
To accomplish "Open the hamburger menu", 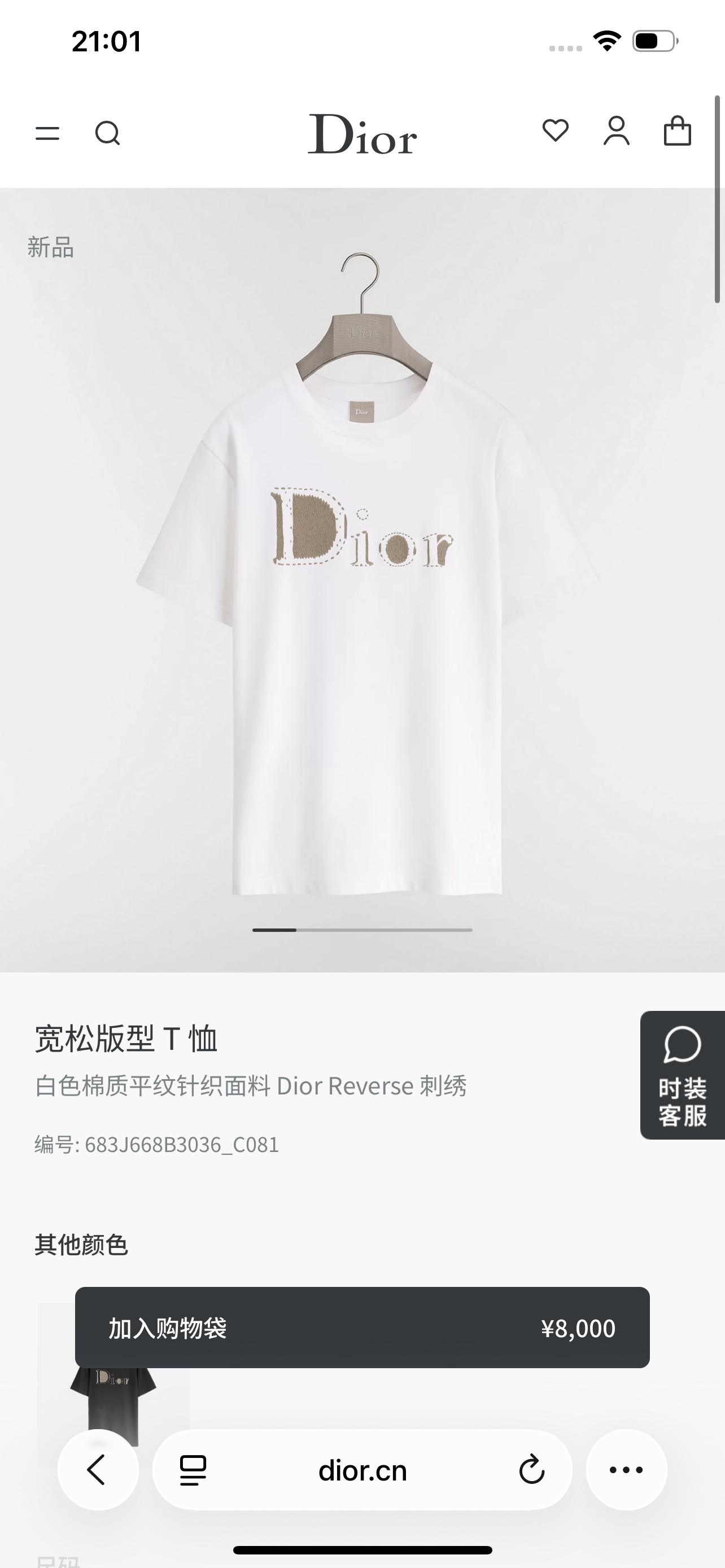I will [x=47, y=133].
